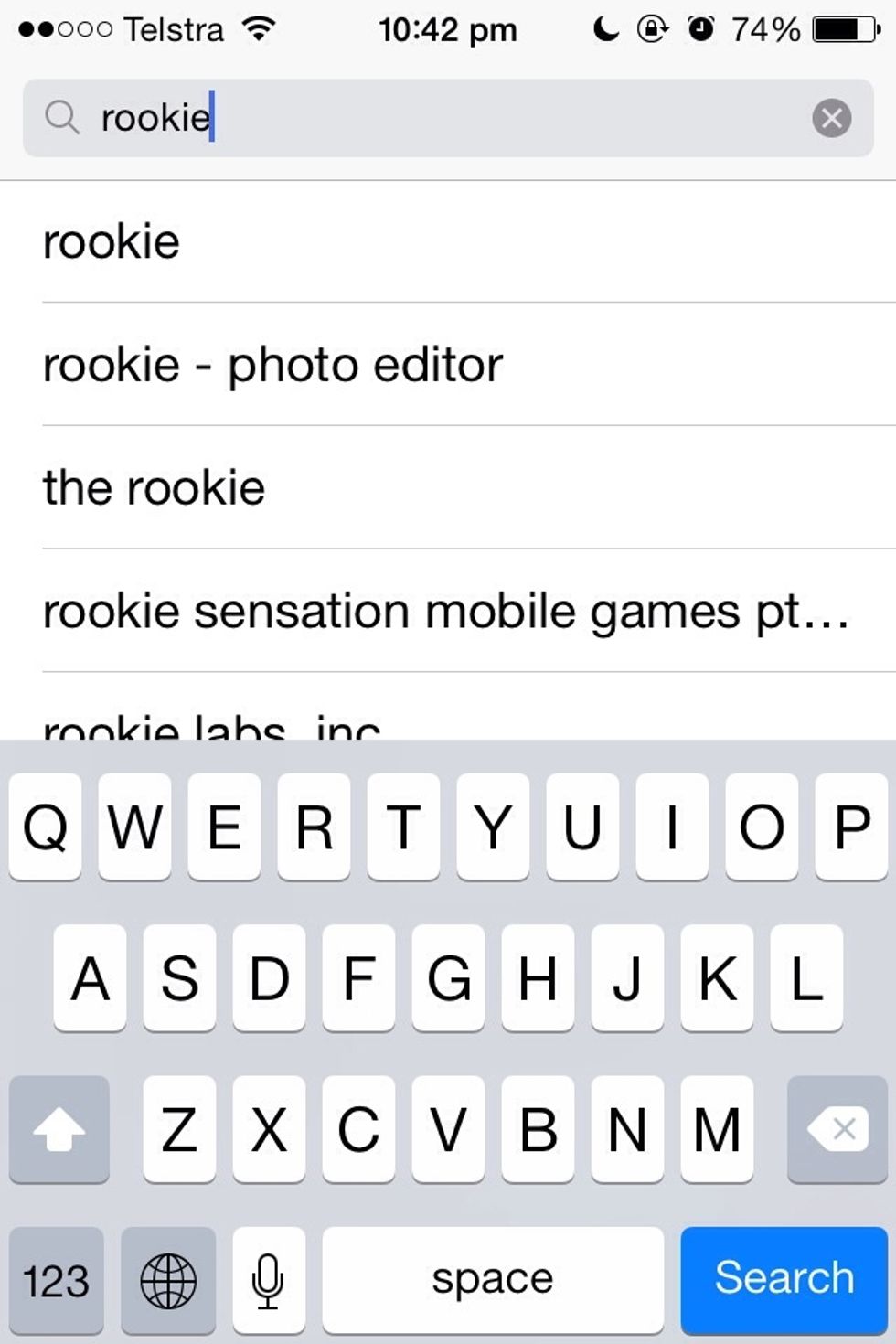Image resolution: width=896 pixels, height=1344 pixels.
Task: Select the suggestion 'the rookie'
Action: pos(154,486)
